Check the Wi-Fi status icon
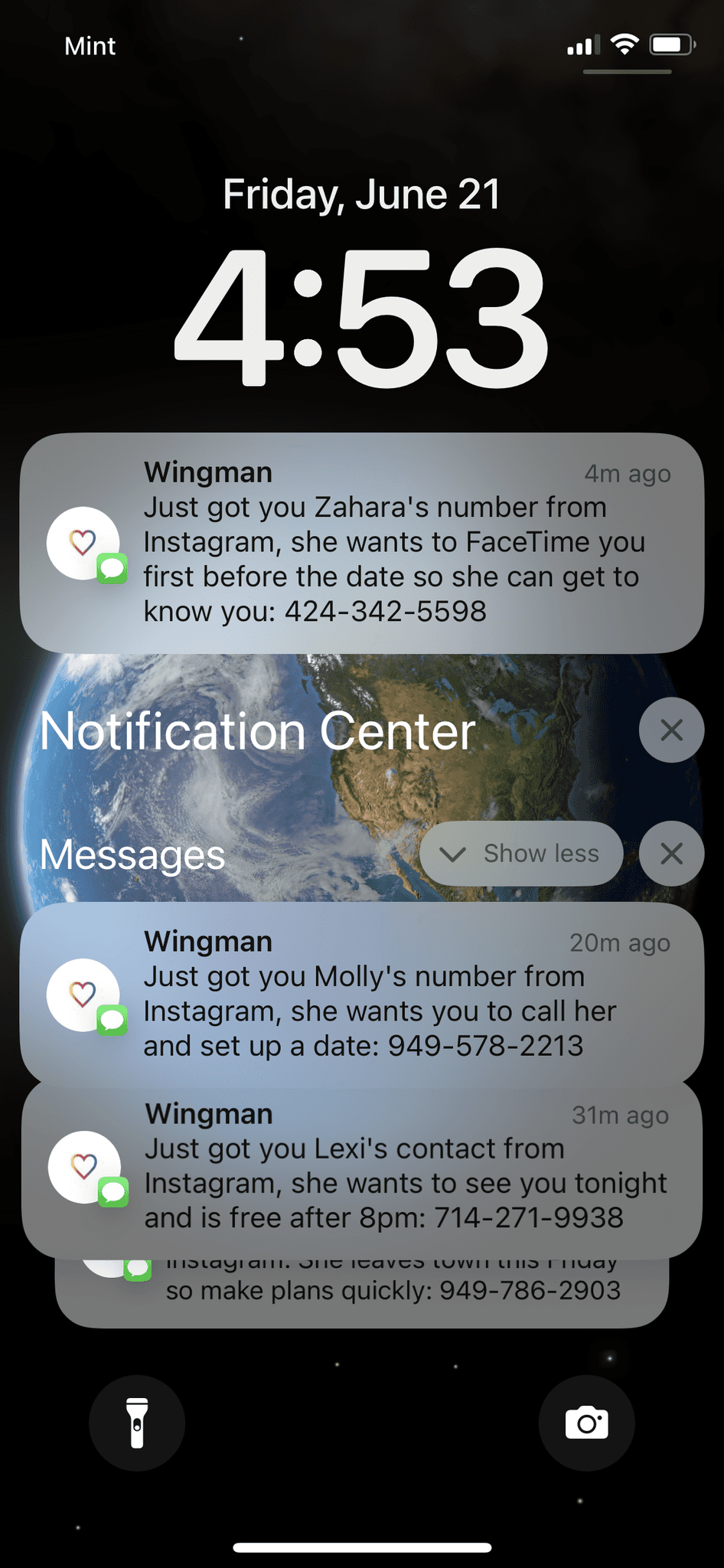The height and width of the screenshot is (1568, 724). coord(625,44)
